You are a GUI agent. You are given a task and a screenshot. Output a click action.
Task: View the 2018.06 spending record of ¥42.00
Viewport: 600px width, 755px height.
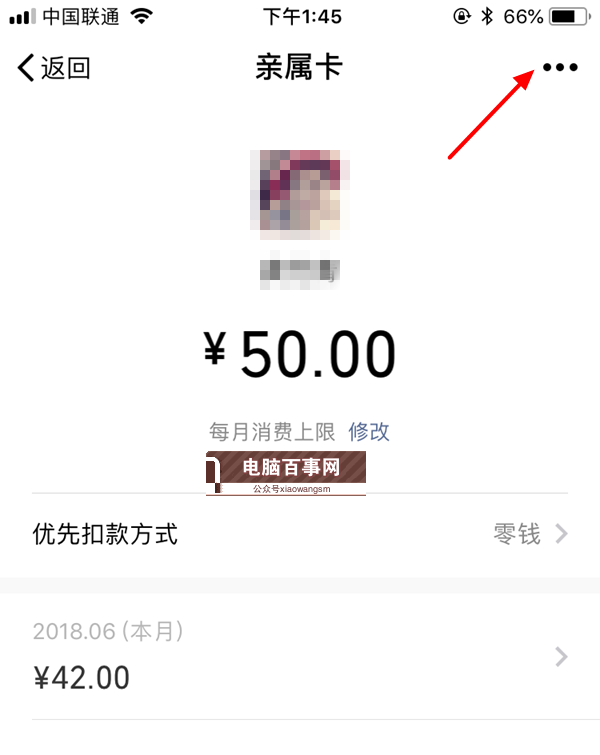[x=300, y=658]
